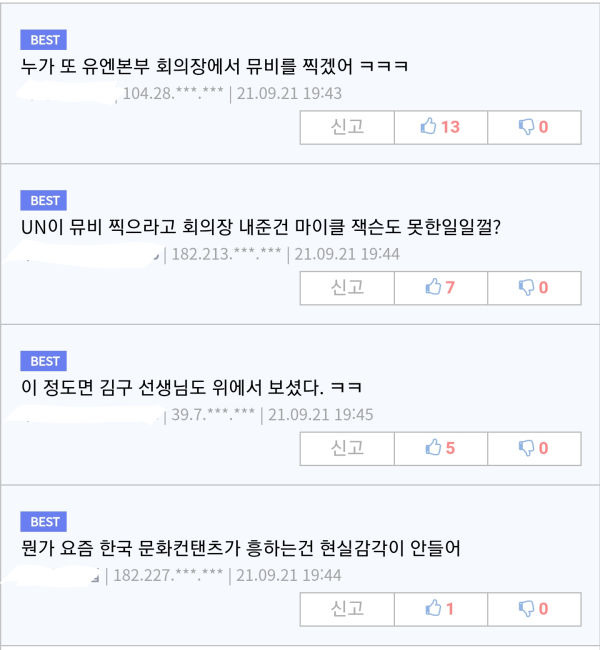Upvote the 김구 선생님 comment
This screenshot has height=650, width=600.
441,448
